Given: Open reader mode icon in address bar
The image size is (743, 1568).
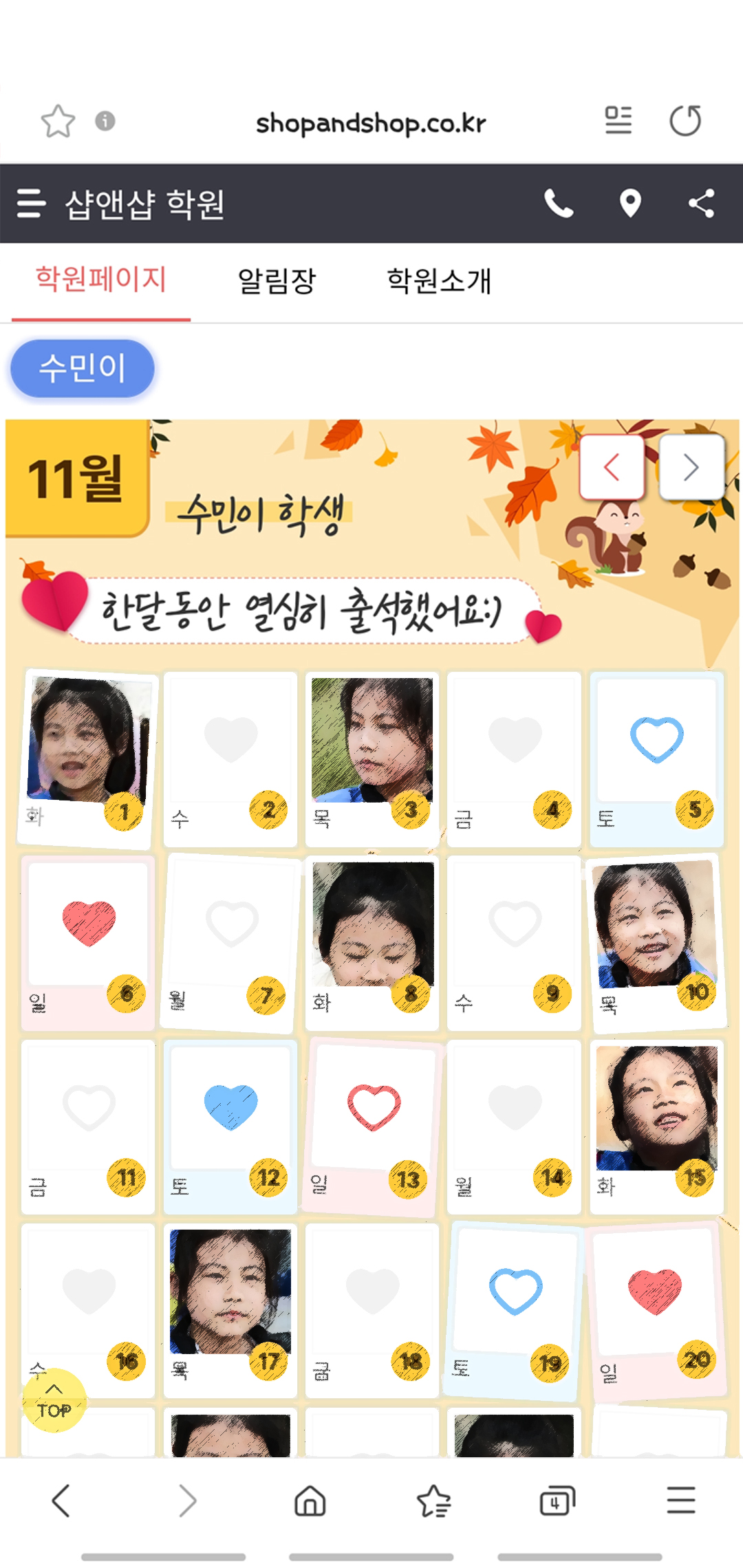Looking at the screenshot, I should 618,121.
